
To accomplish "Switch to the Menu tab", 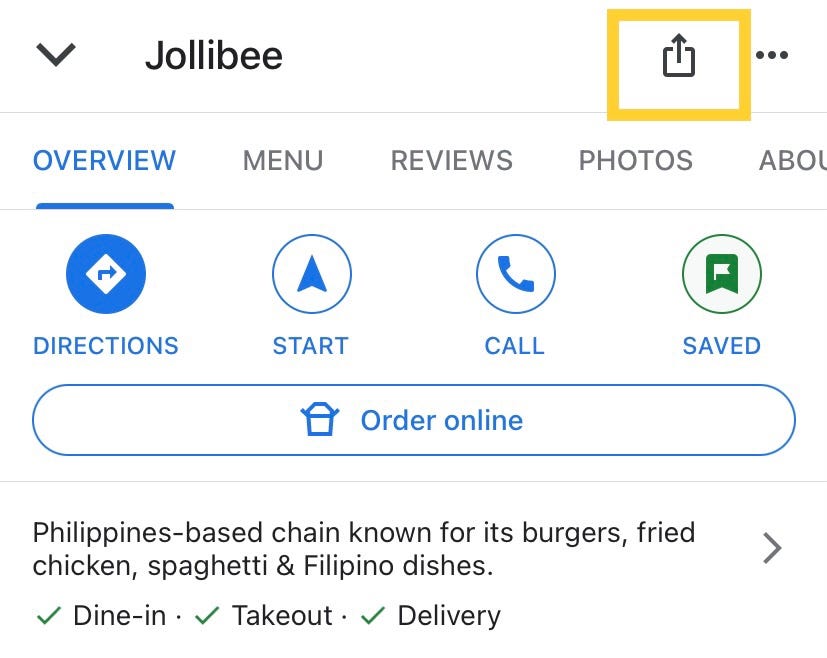I will pyautogui.click(x=283, y=160).
